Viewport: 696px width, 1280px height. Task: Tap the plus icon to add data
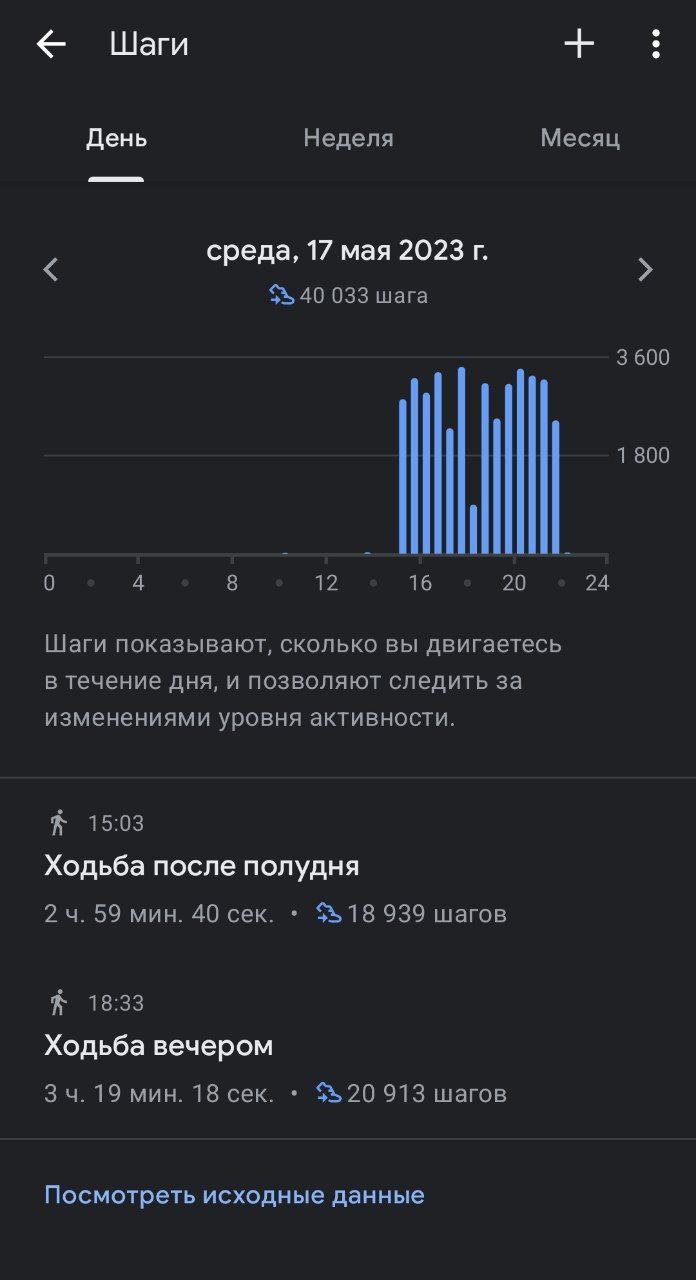[579, 44]
